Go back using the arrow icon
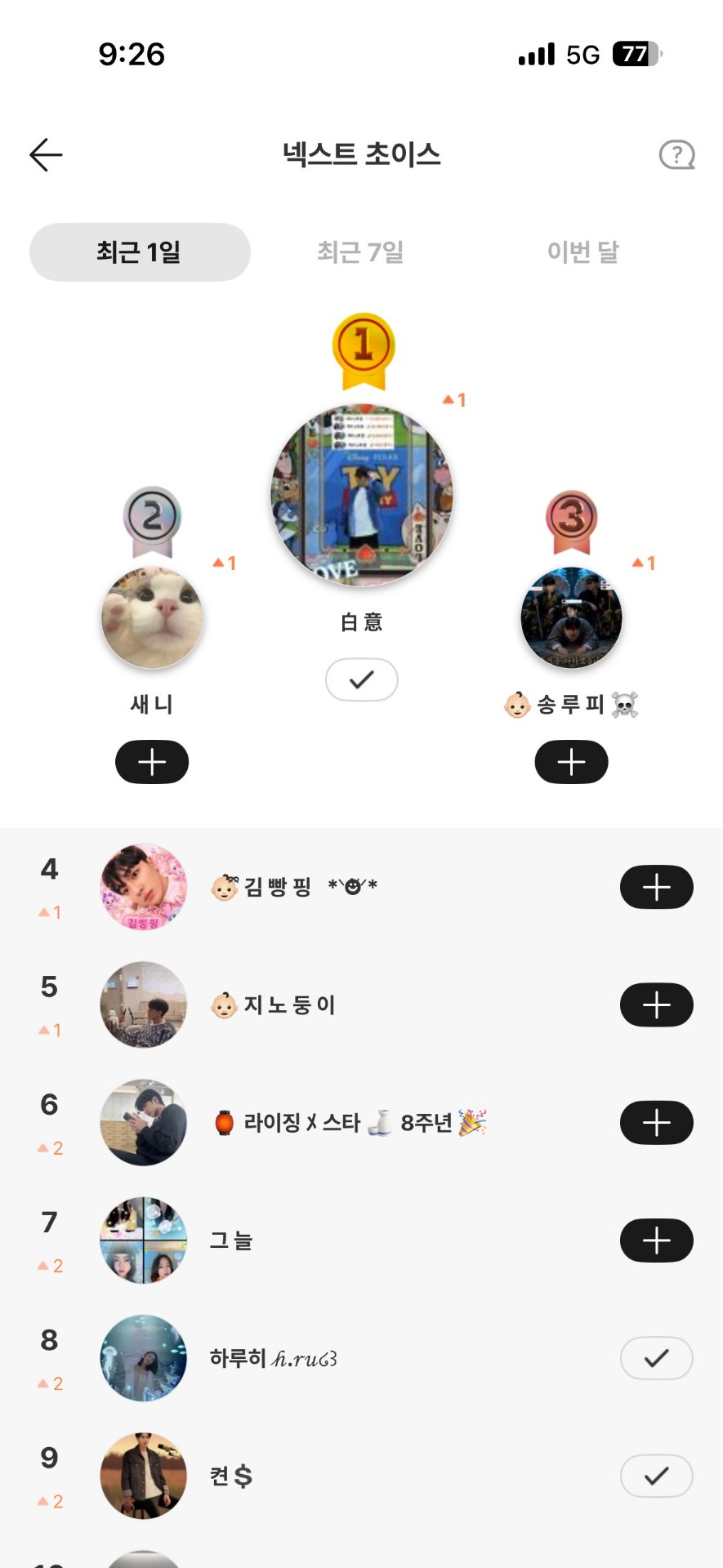Screen dimensions: 723x1568 point(46,154)
